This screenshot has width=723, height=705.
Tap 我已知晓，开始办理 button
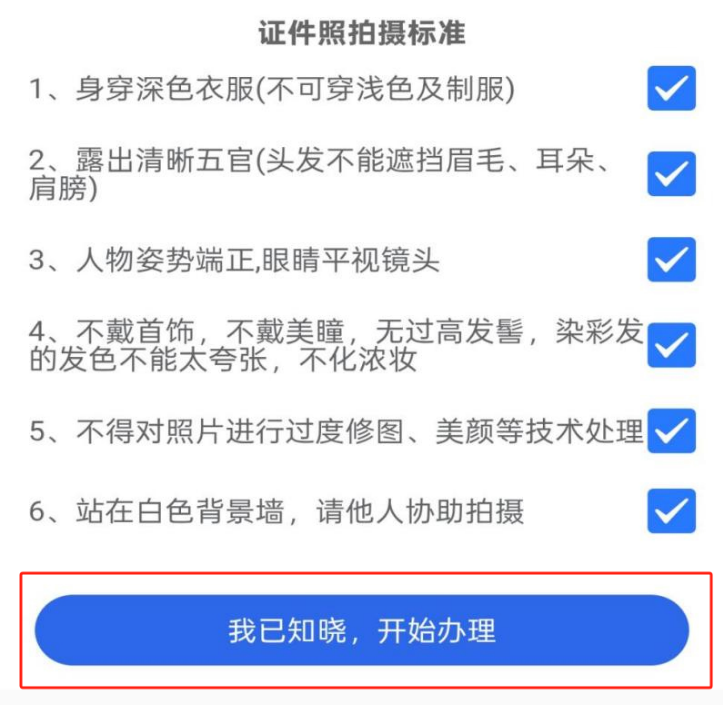click(x=361, y=631)
